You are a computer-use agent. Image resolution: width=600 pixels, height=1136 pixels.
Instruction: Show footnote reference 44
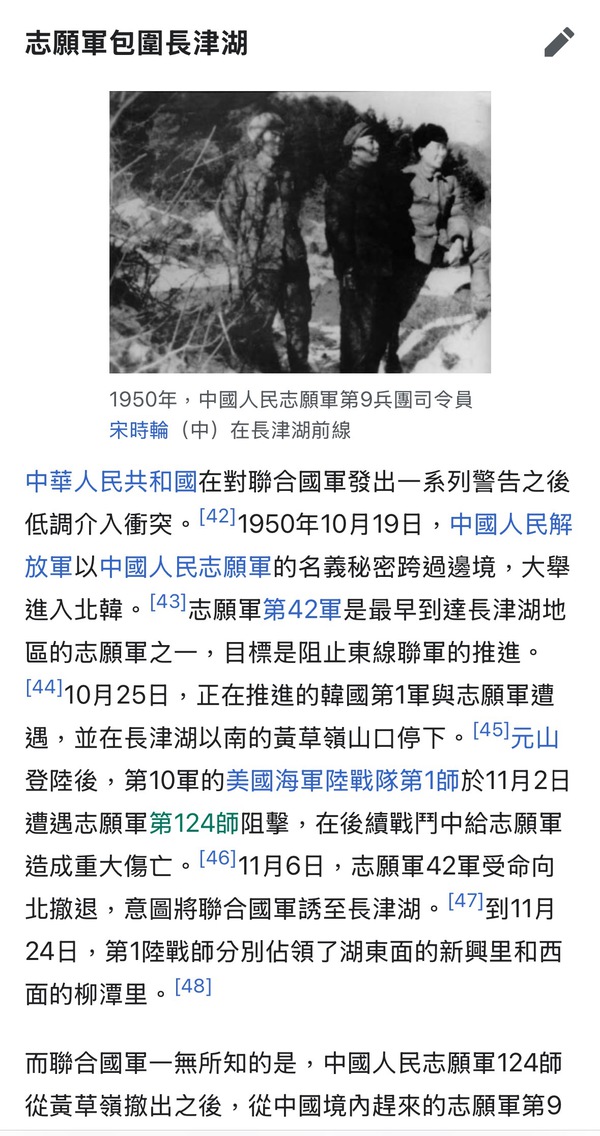click(x=44, y=688)
